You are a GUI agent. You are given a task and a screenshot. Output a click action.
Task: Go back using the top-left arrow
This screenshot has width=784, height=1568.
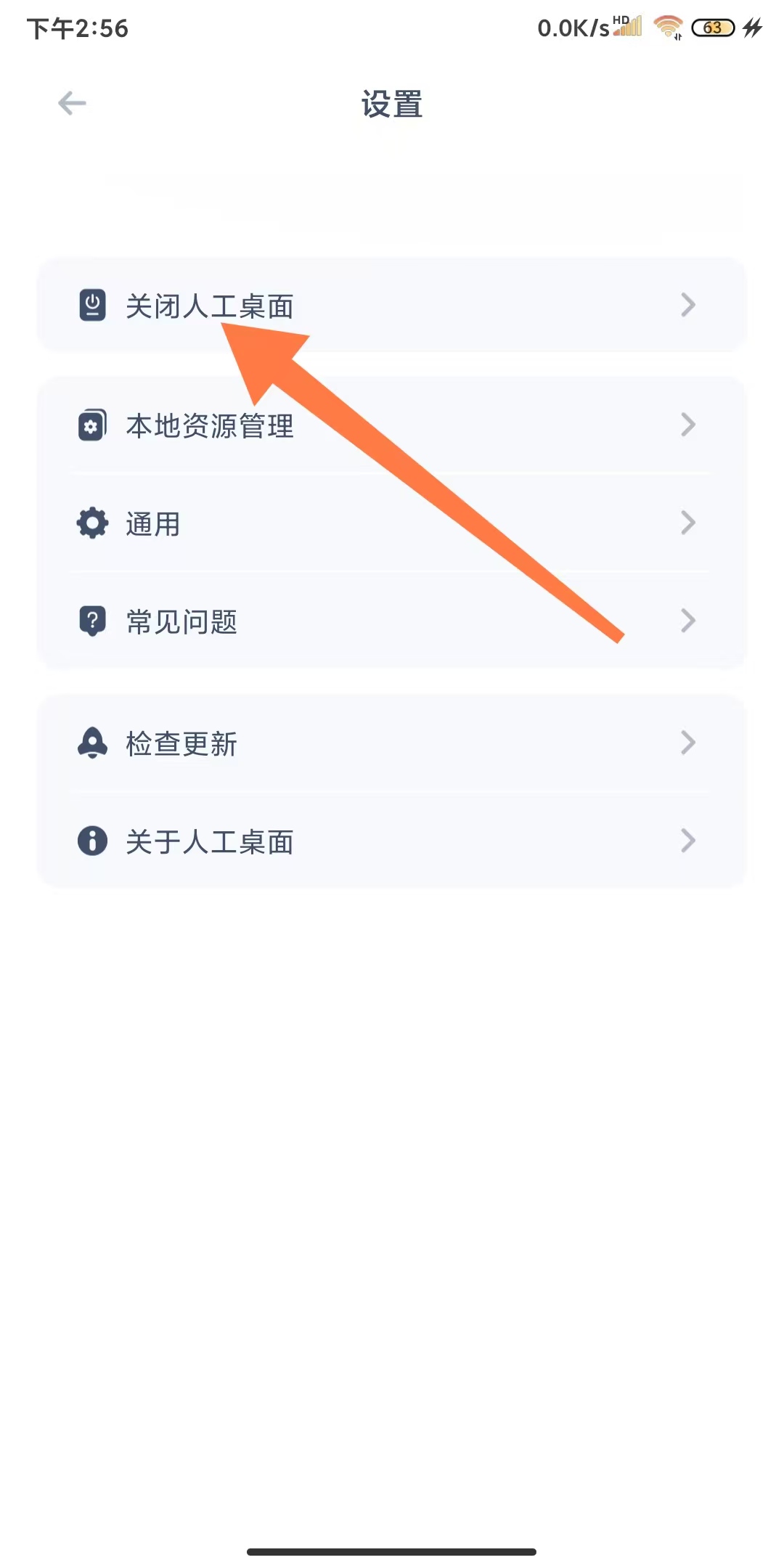click(x=72, y=103)
